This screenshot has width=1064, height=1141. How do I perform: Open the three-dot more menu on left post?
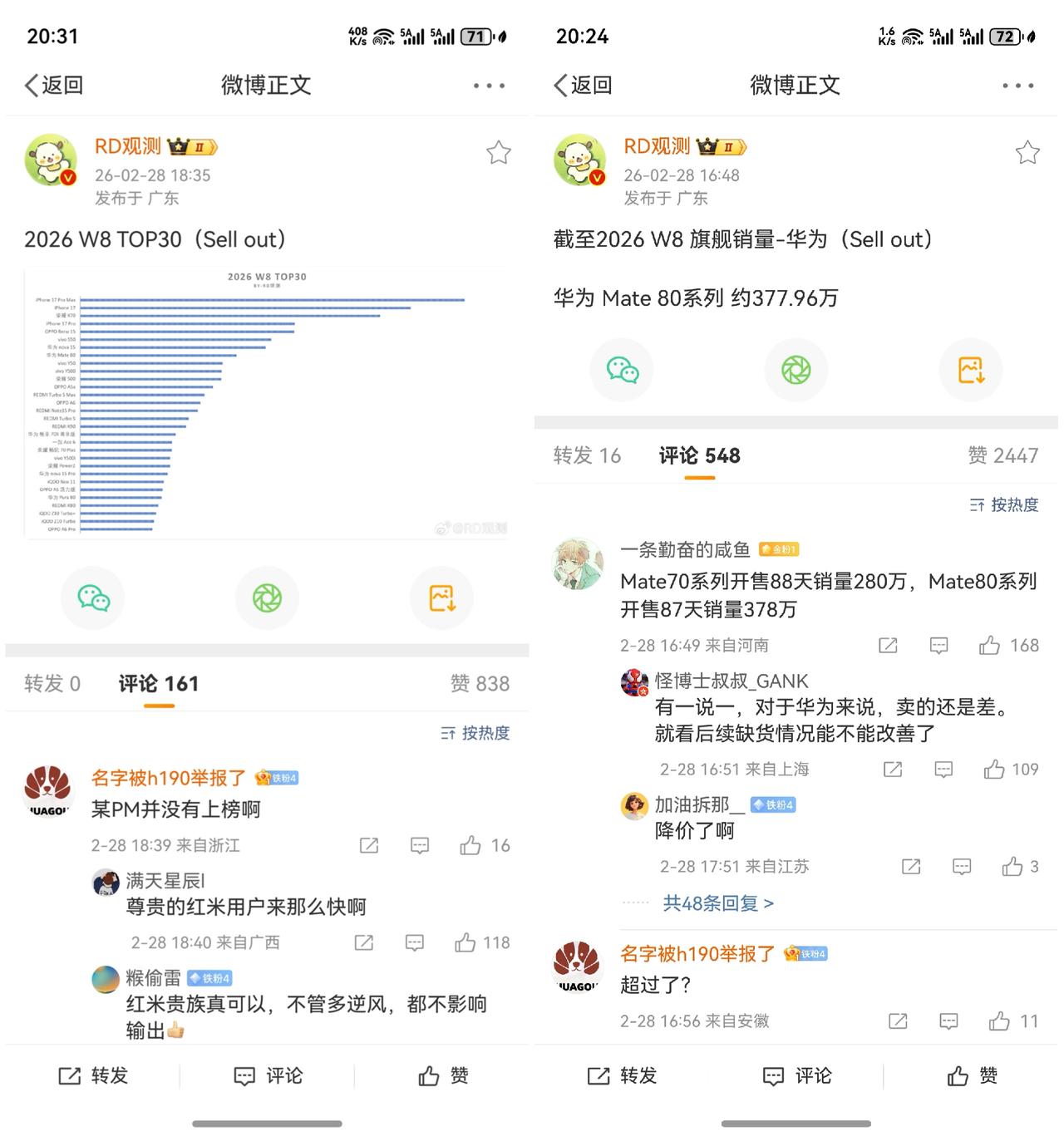(x=490, y=85)
